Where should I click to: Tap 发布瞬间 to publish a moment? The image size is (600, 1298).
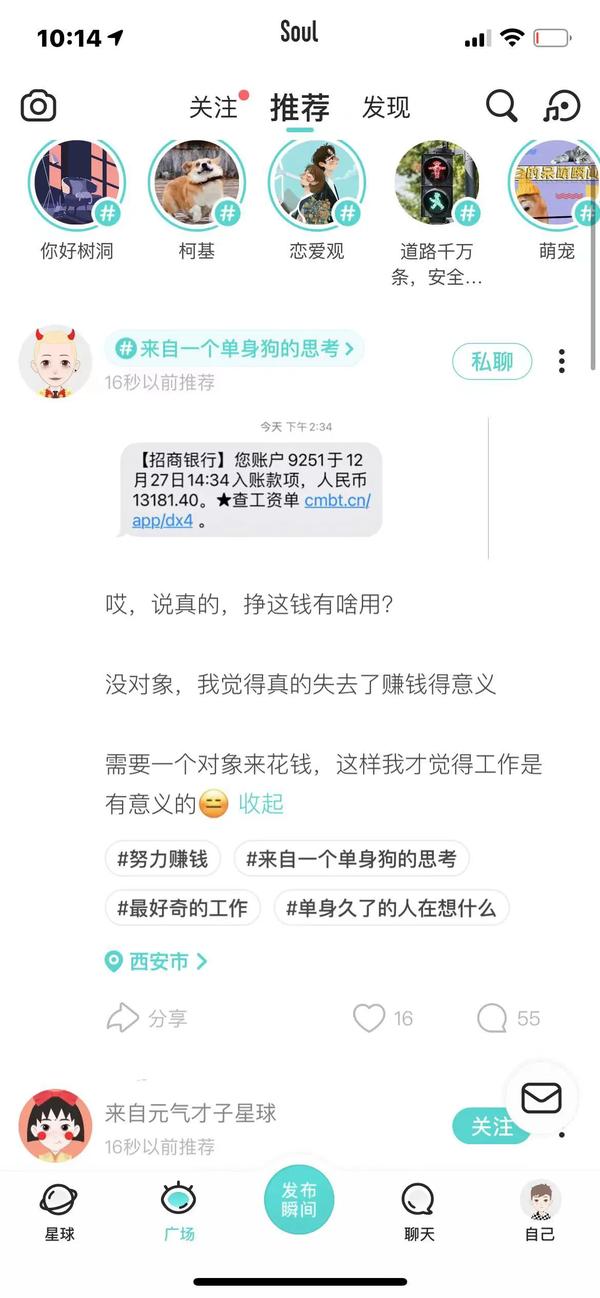click(299, 1199)
